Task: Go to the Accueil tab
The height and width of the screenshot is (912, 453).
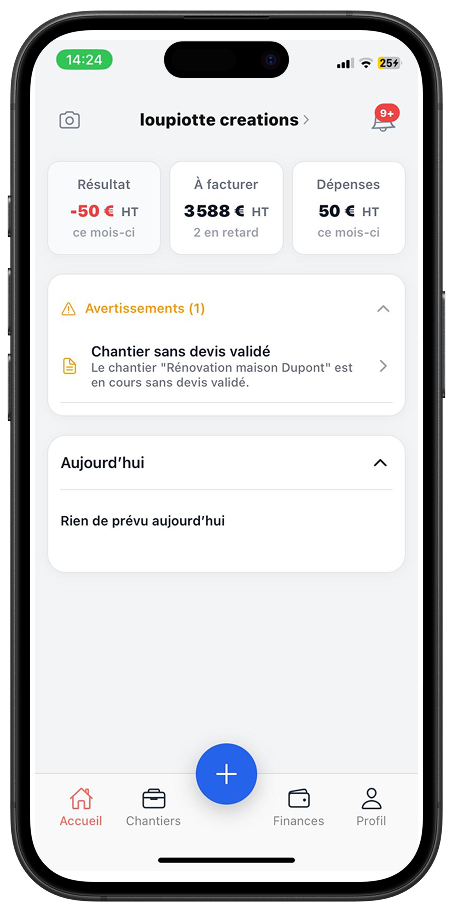Action: [x=81, y=807]
